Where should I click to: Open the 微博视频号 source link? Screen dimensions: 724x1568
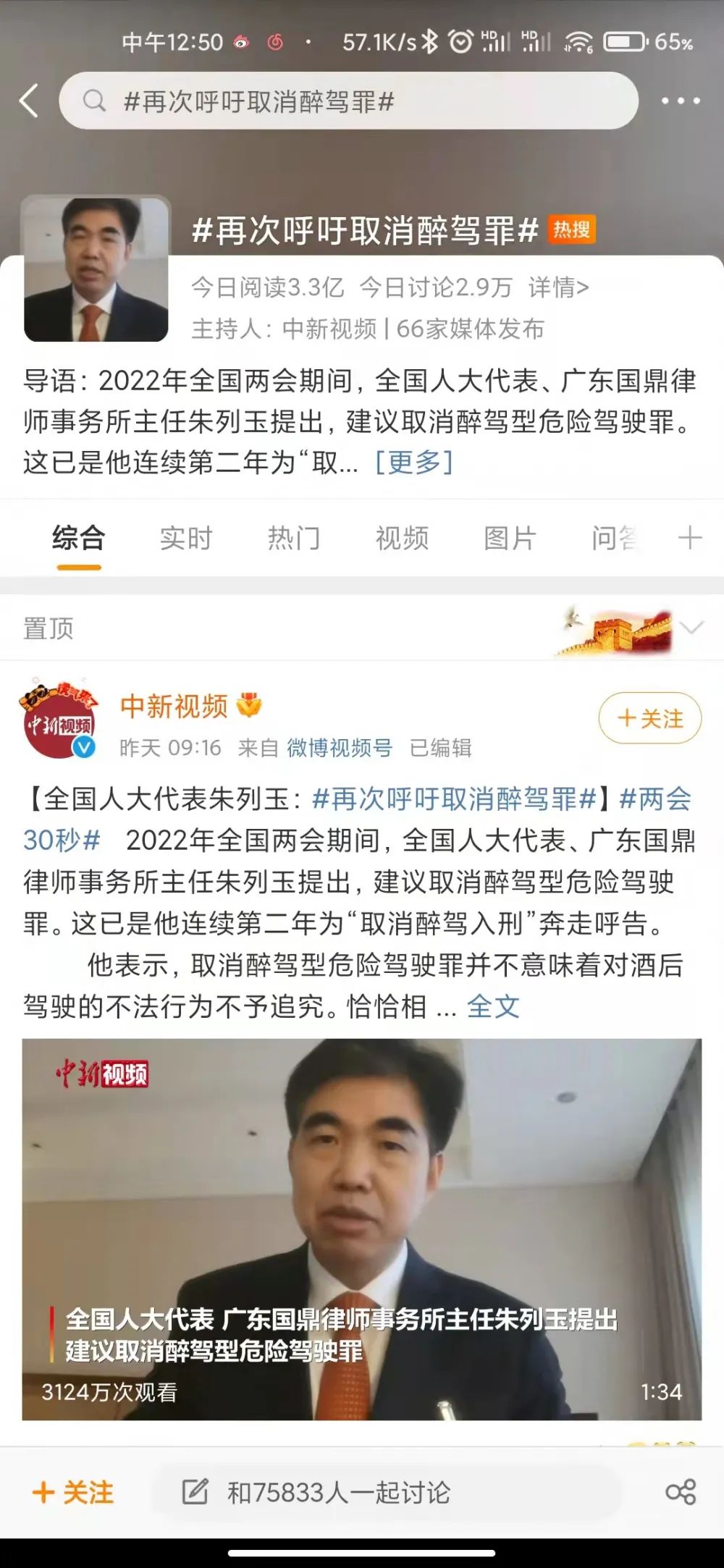coord(340,748)
